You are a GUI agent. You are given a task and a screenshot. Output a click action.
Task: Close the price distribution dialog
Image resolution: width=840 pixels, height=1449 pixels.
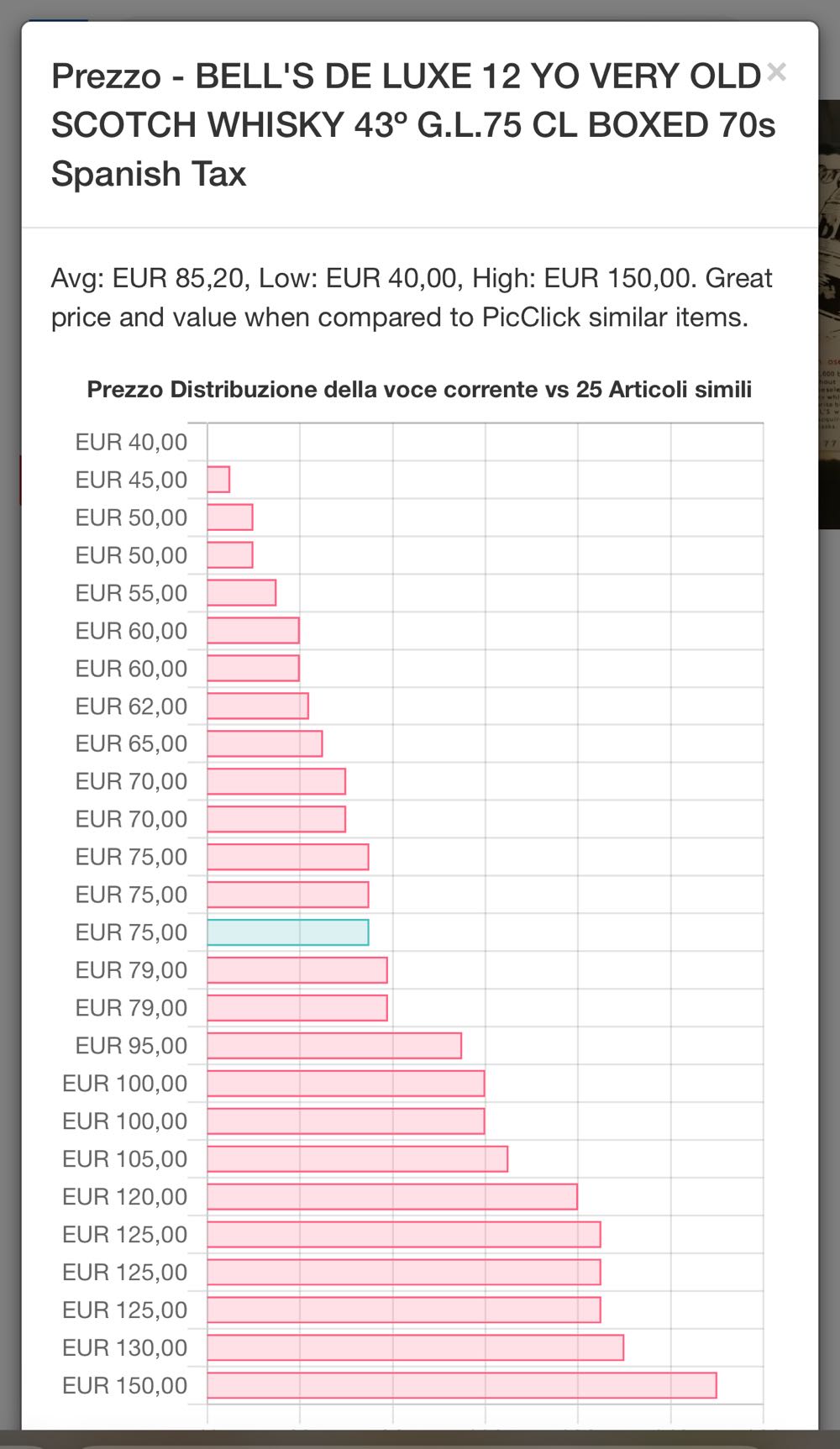(x=776, y=73)
